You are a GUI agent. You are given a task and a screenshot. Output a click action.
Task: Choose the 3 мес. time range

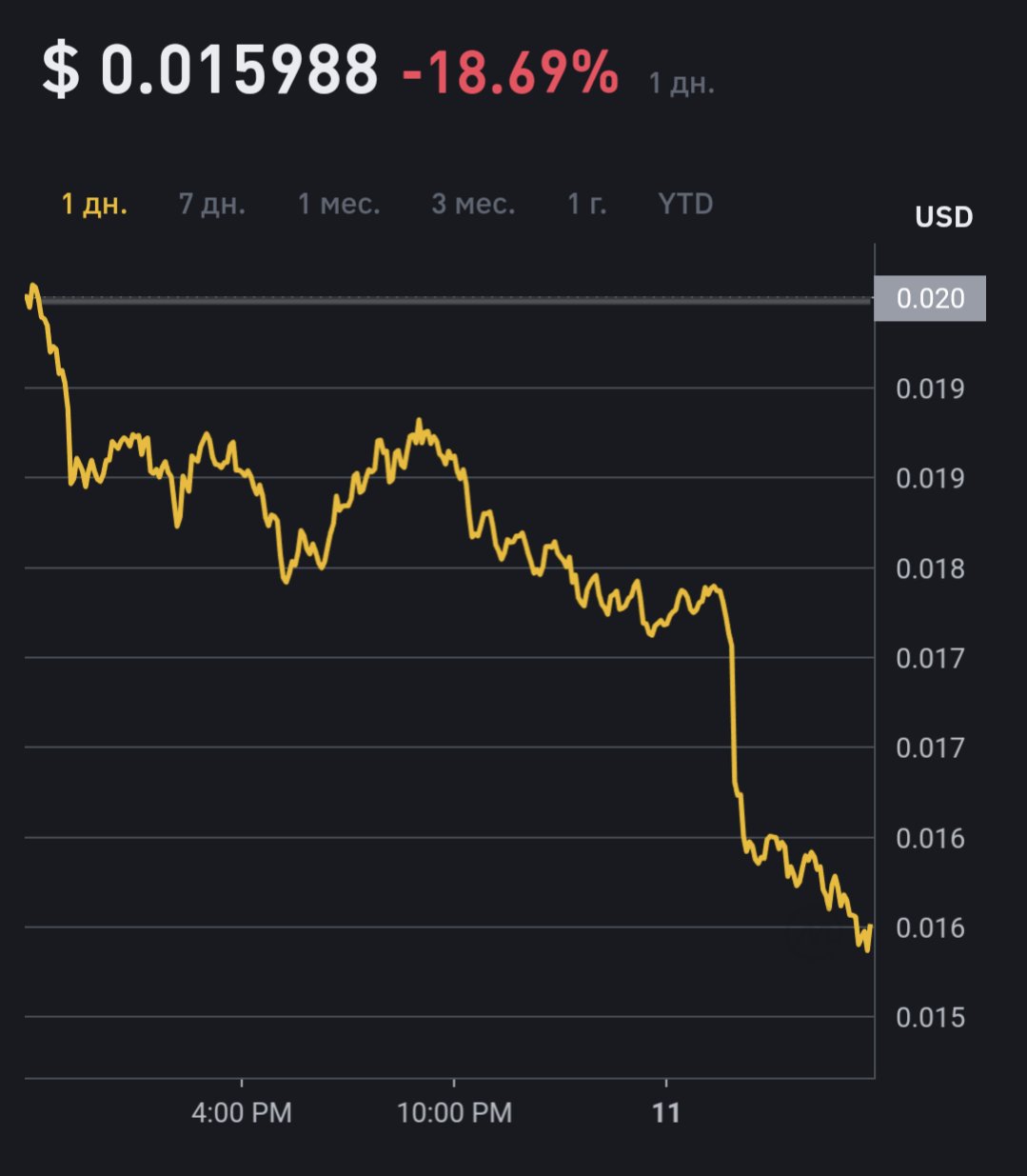click(473, 204)
